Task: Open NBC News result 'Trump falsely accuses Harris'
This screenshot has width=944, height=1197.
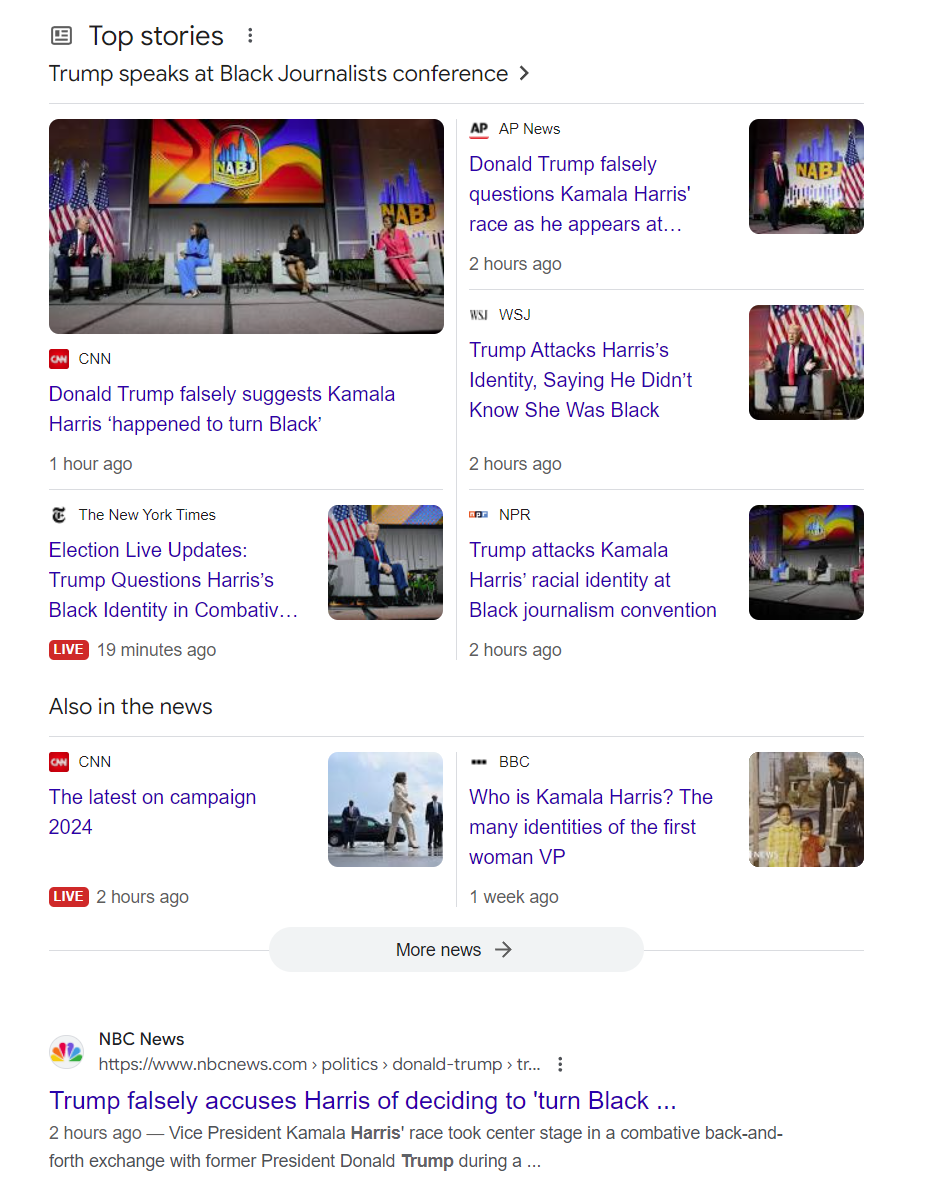Action: tap(362, 1101)
